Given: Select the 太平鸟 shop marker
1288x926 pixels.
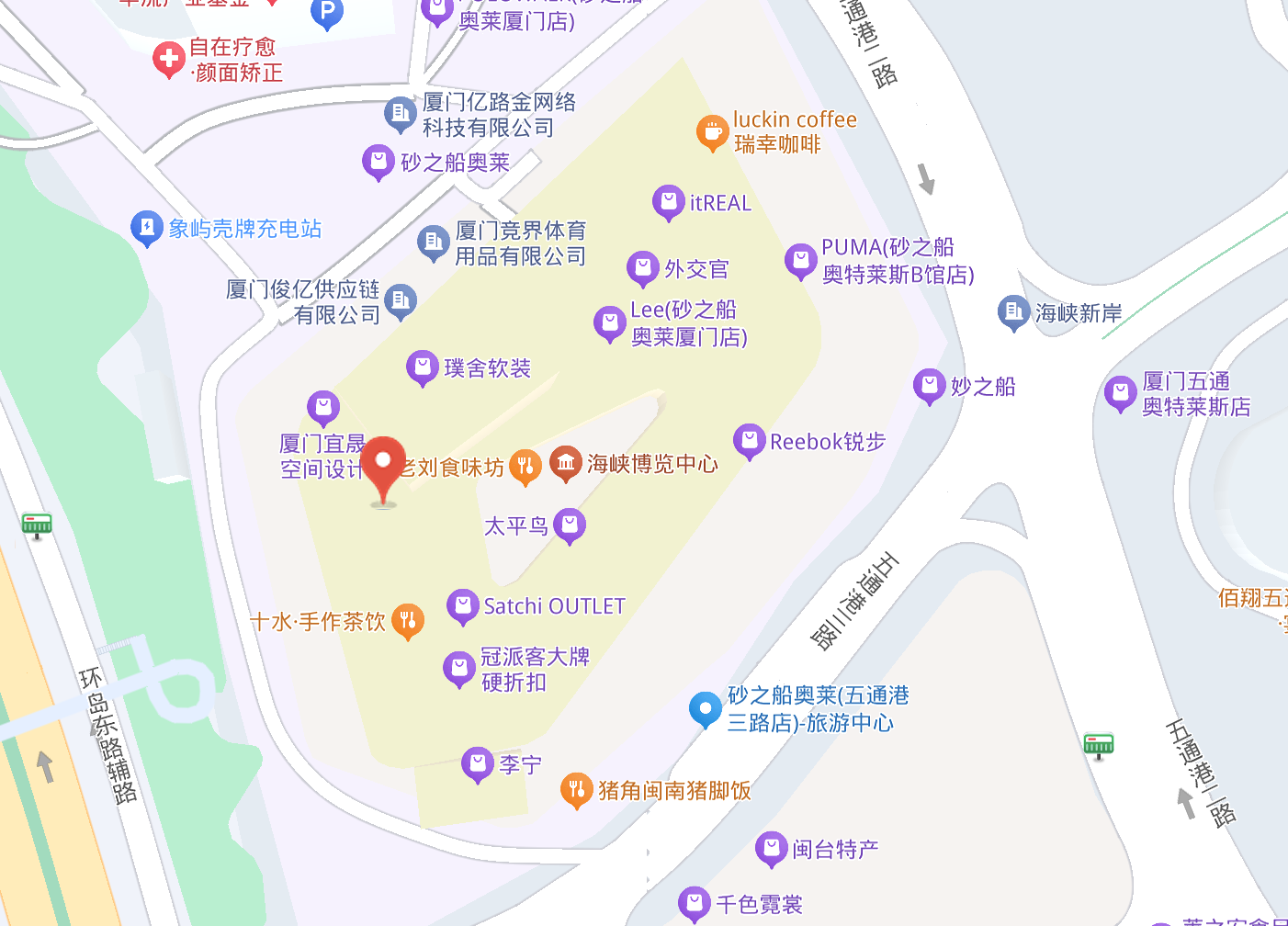Looking at the screenshot, I should tap(570, 525).
